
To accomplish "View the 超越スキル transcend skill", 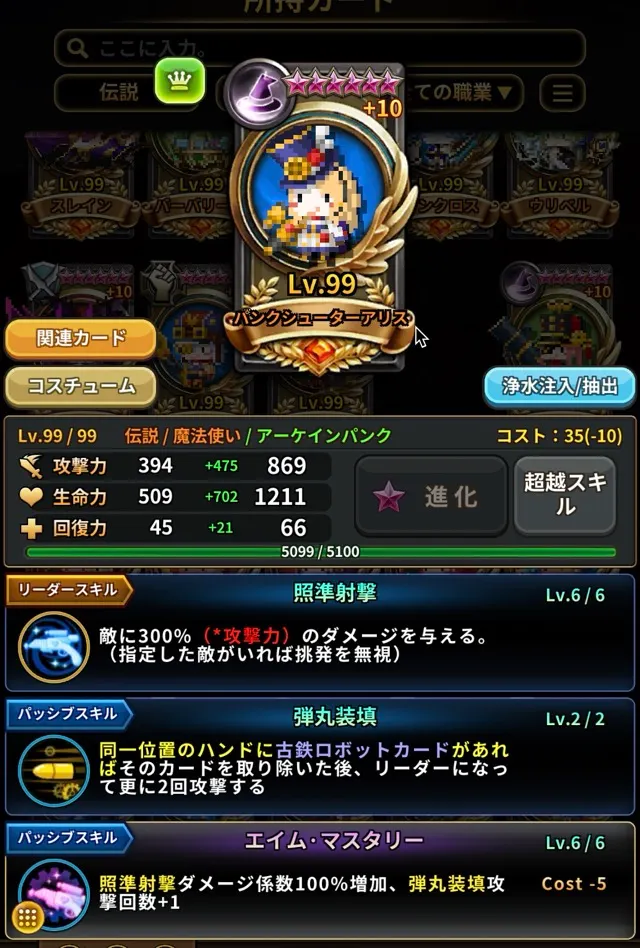I will pyautogui.click(x=564, y=496).
